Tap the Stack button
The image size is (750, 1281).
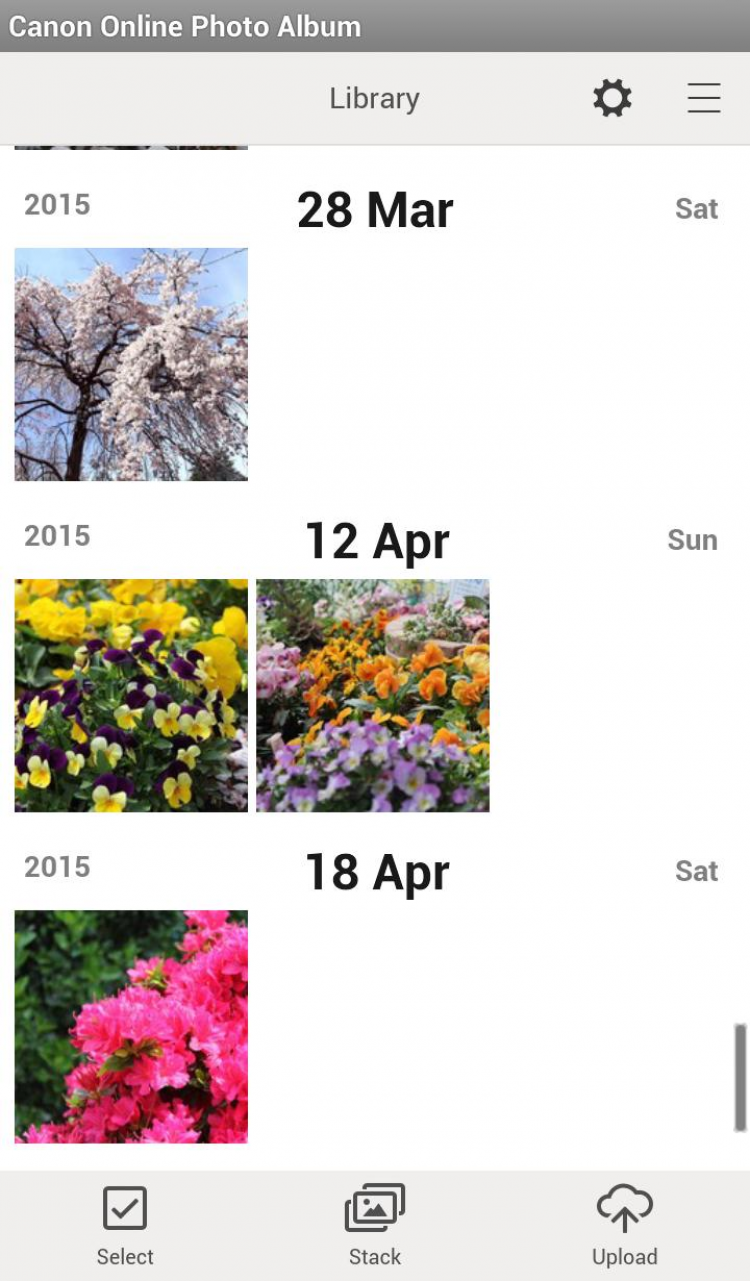(375, 1225)
